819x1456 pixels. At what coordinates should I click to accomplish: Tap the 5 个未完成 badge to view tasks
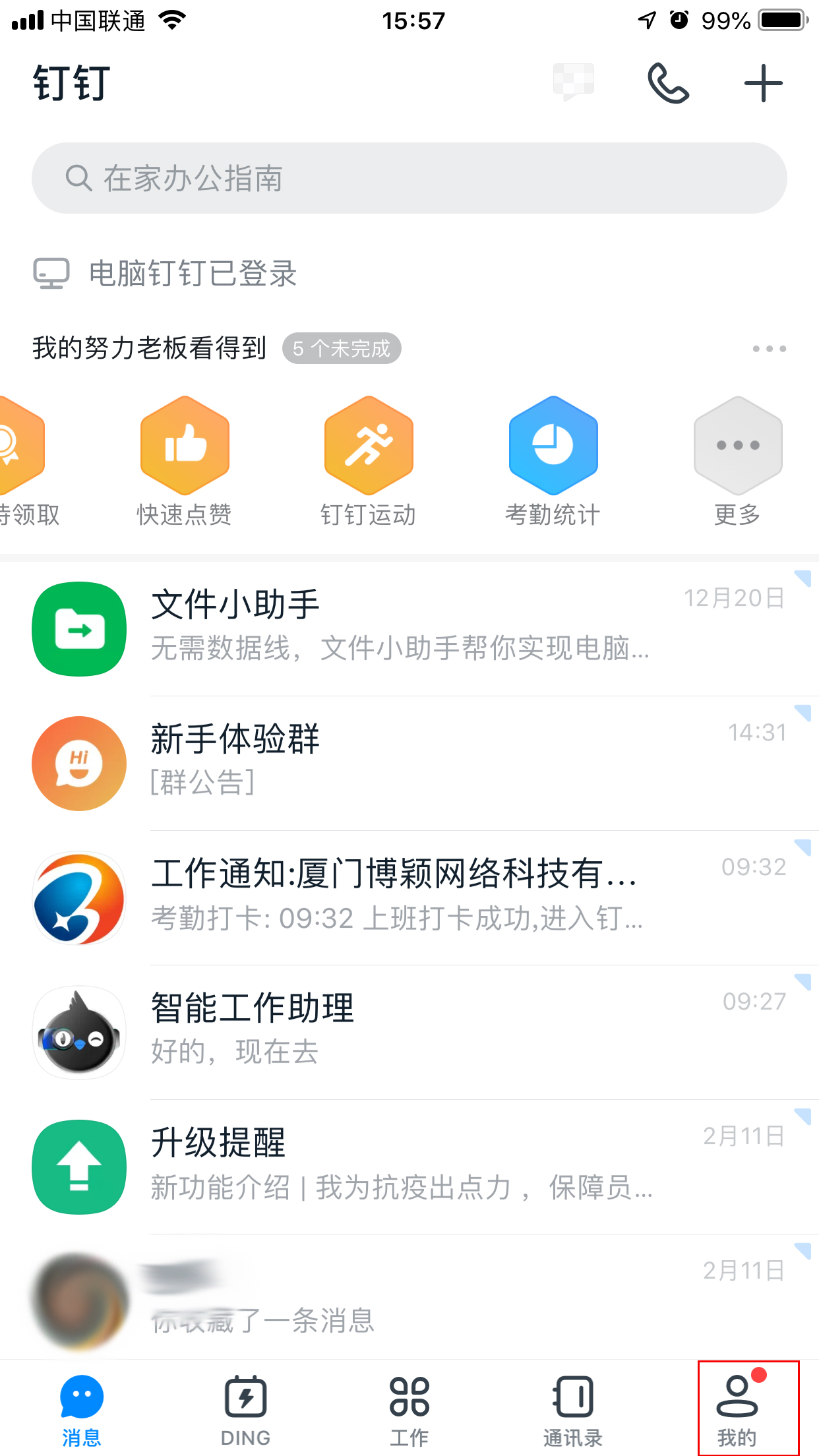pyautogui.click(x=342, y=348)
